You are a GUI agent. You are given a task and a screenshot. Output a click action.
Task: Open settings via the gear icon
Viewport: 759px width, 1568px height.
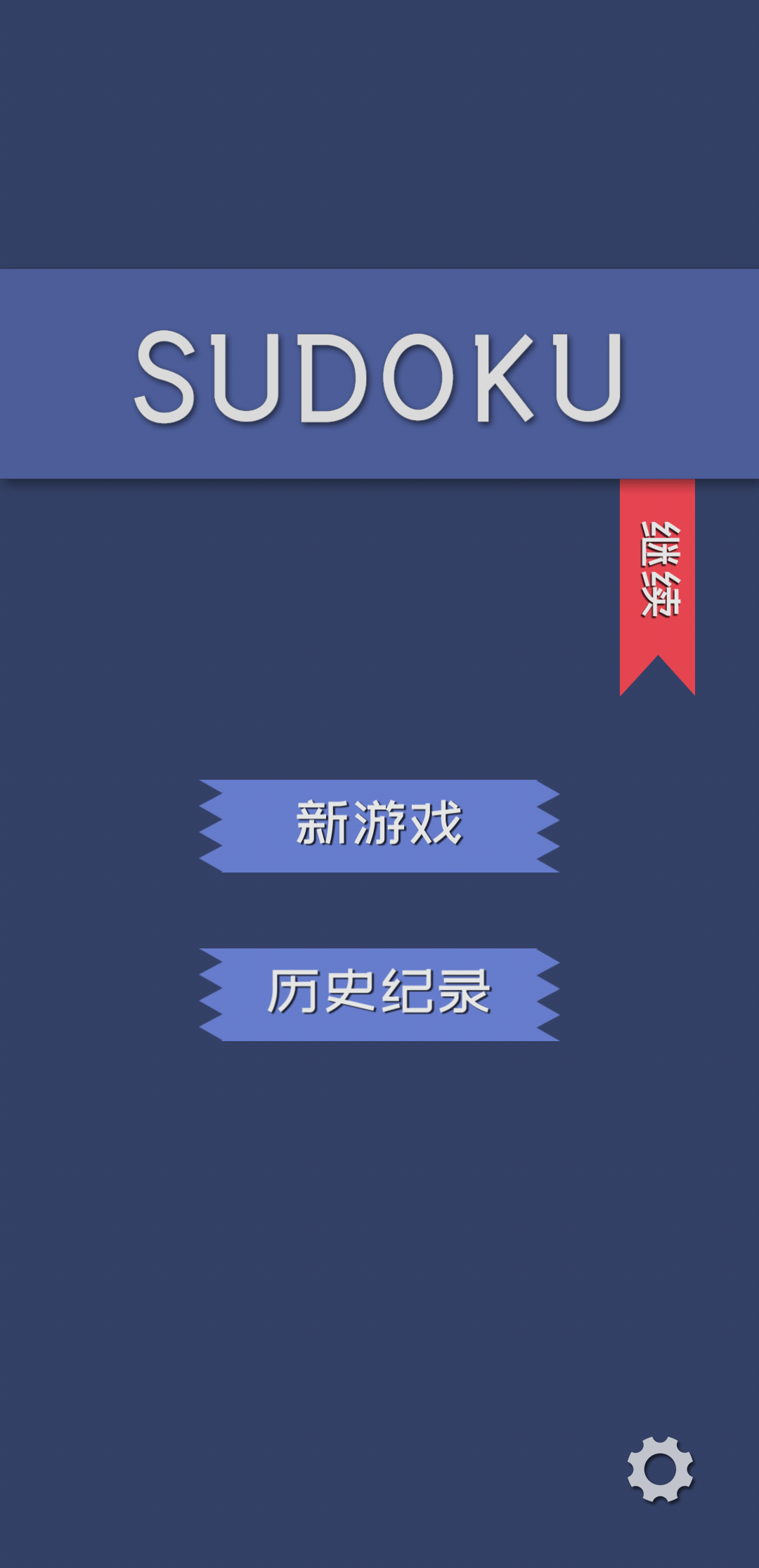(x=660, y=1469)
